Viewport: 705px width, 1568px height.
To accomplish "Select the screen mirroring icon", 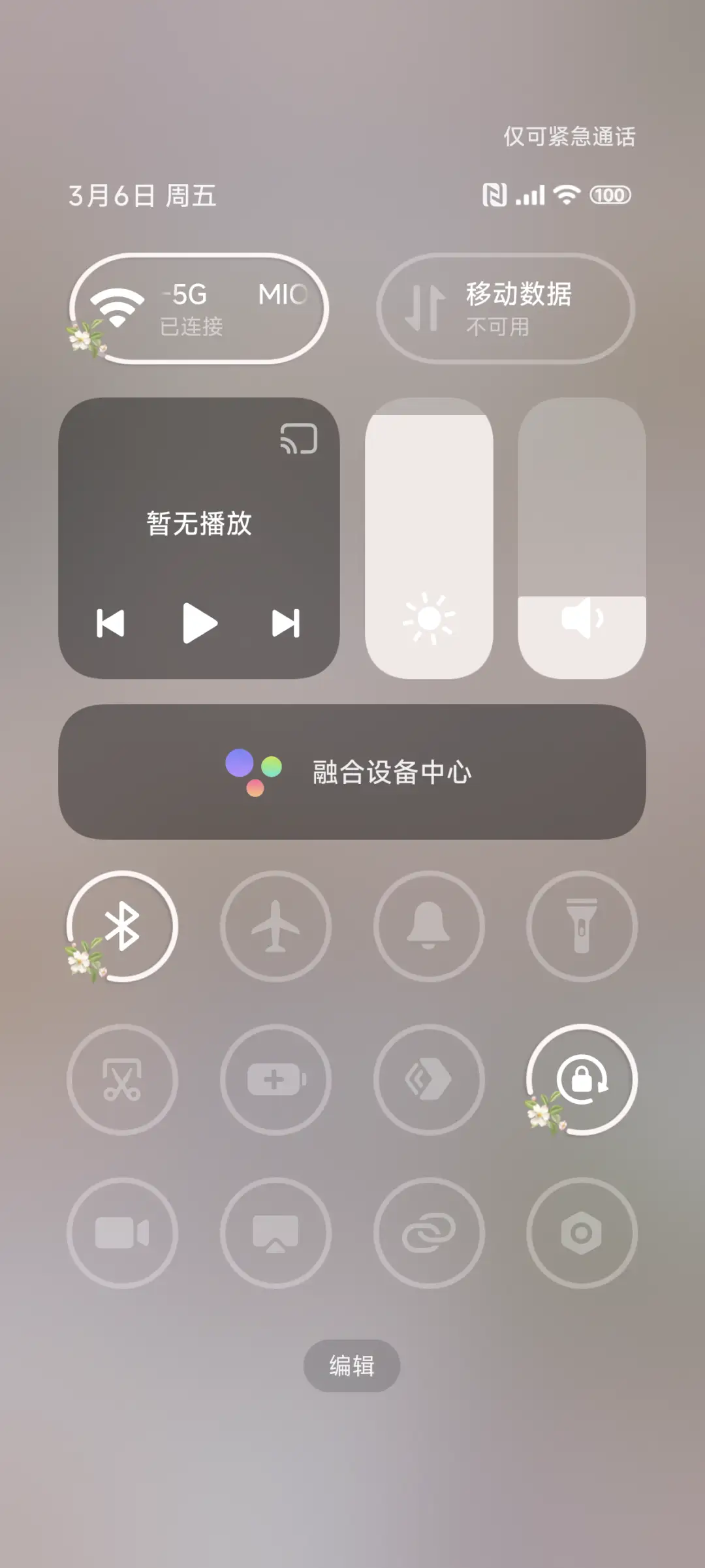I will coord(276,1233).
